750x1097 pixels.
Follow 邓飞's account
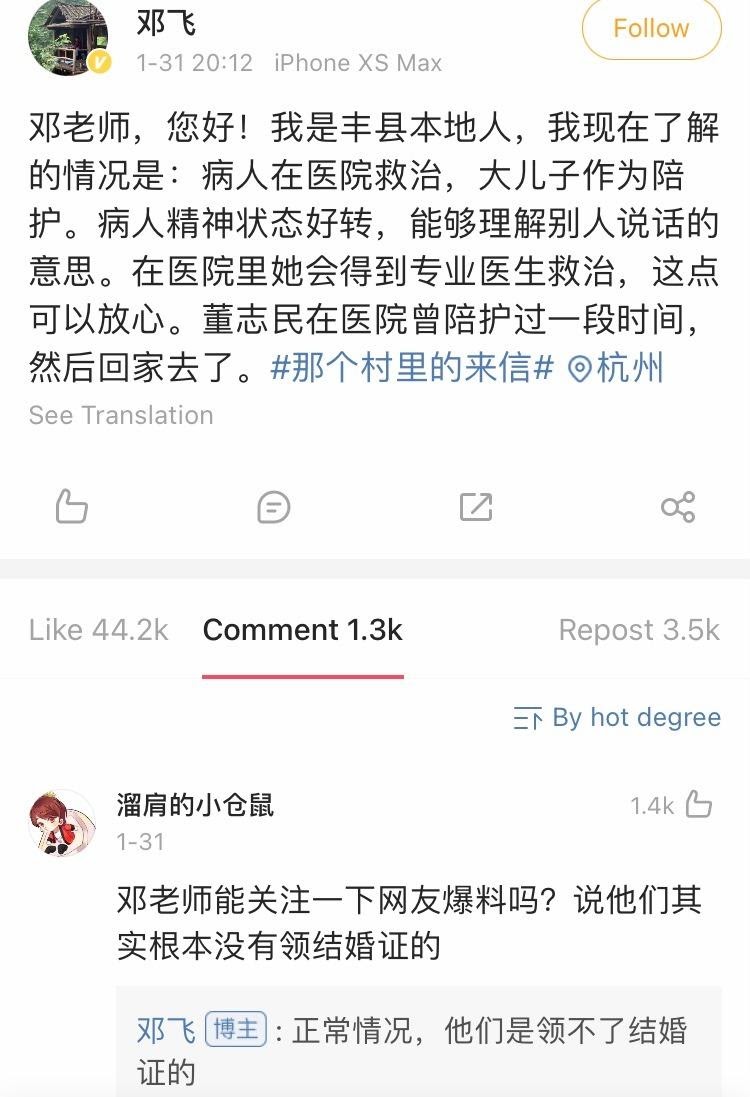651,28
